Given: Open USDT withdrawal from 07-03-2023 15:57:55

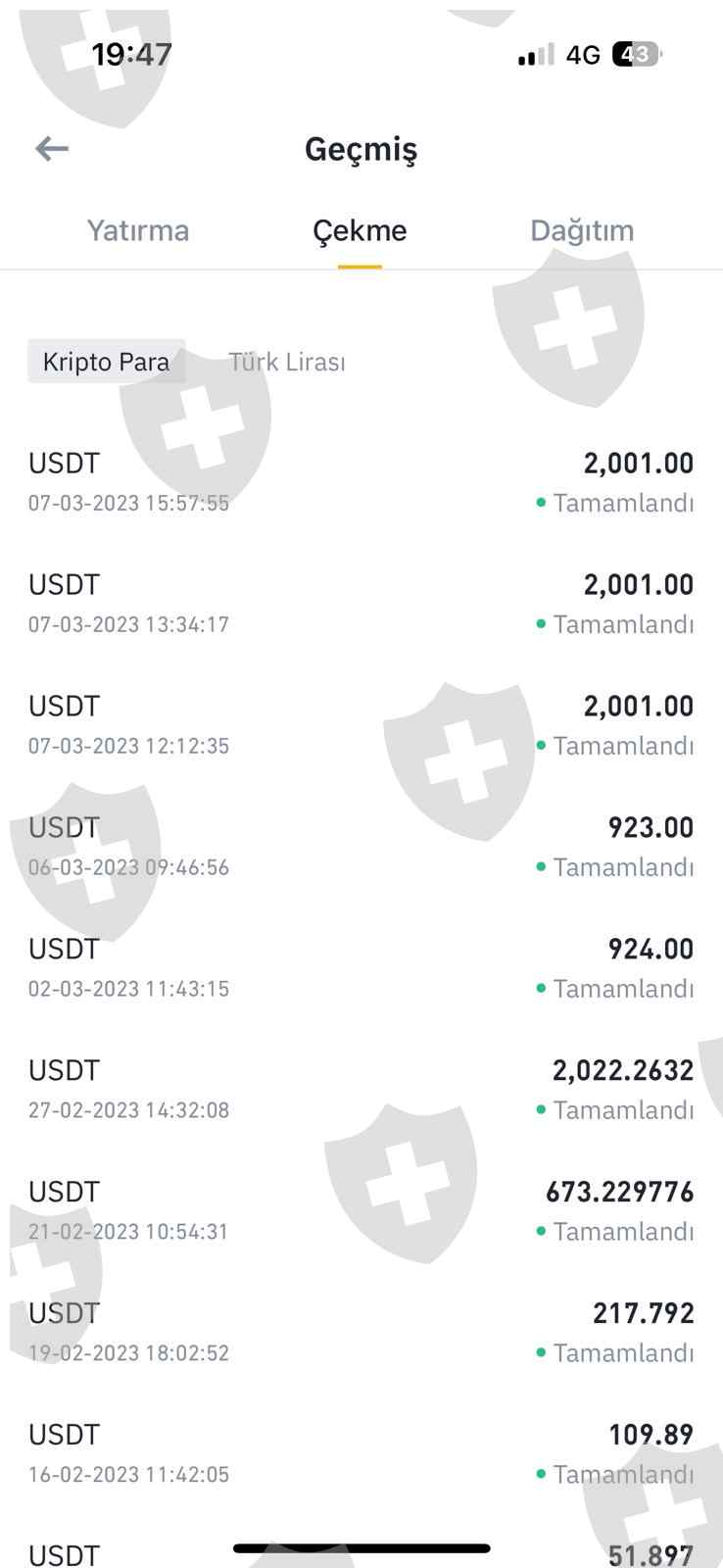Looking at the screenshot, I should click(x=361, y=481).
